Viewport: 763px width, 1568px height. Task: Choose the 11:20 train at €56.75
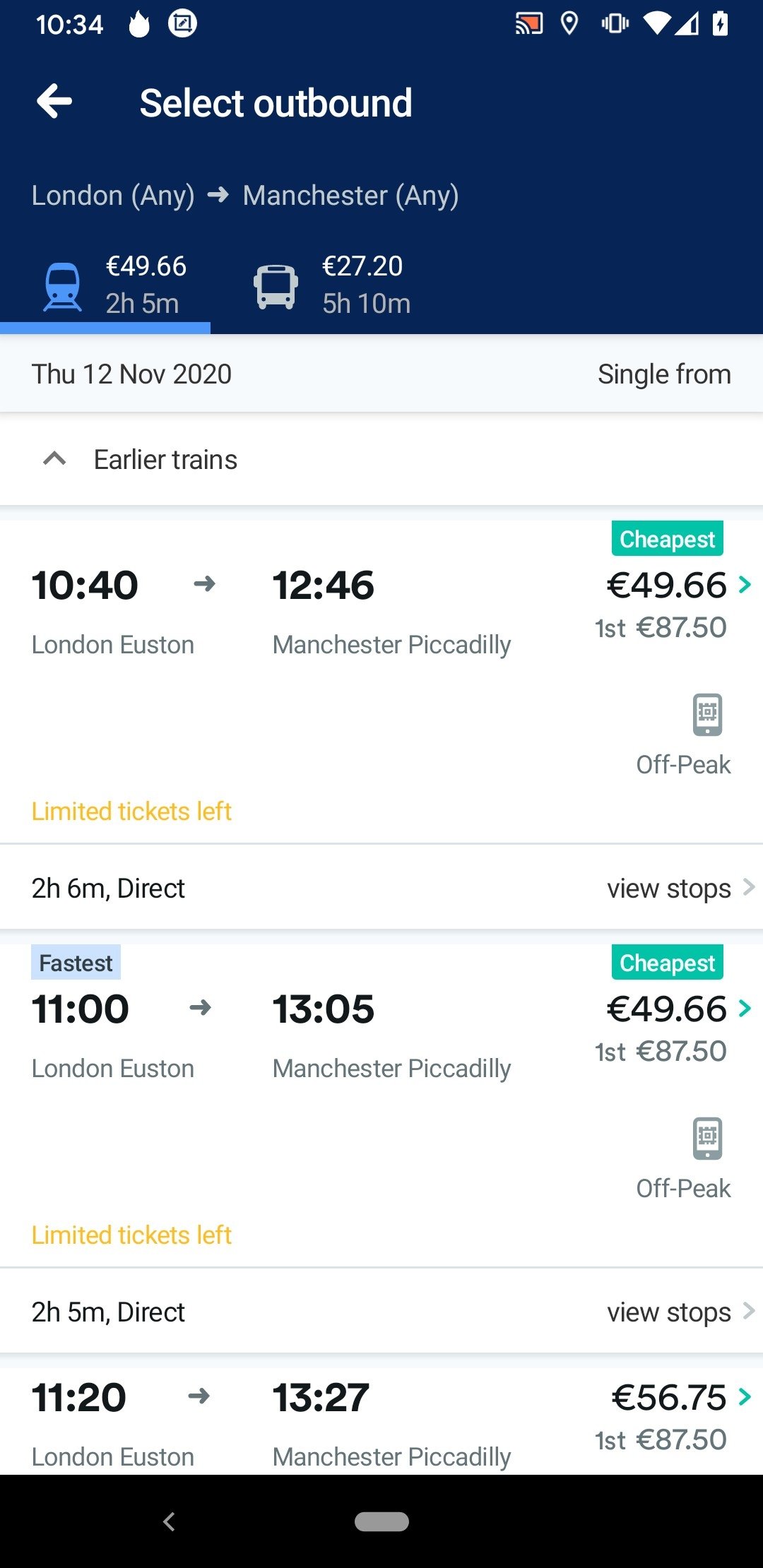point(381,1421)
